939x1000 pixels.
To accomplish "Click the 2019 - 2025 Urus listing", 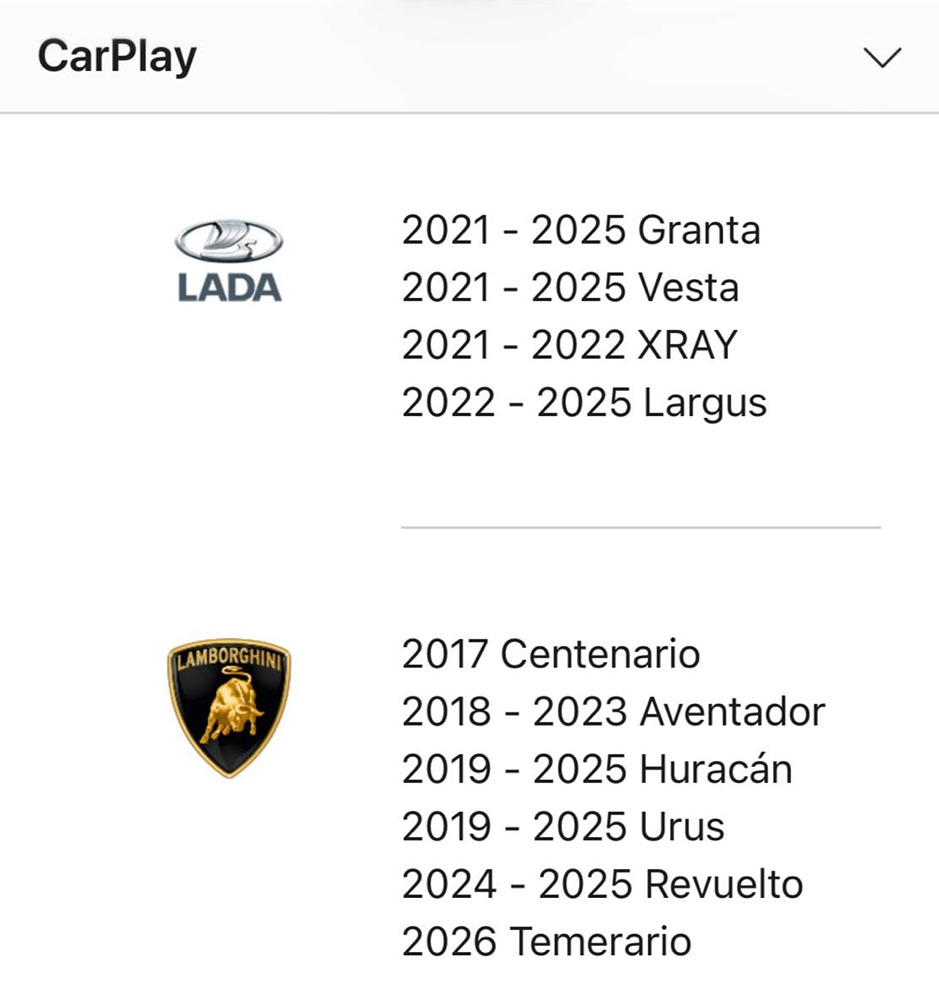I will tap(562, 827).
